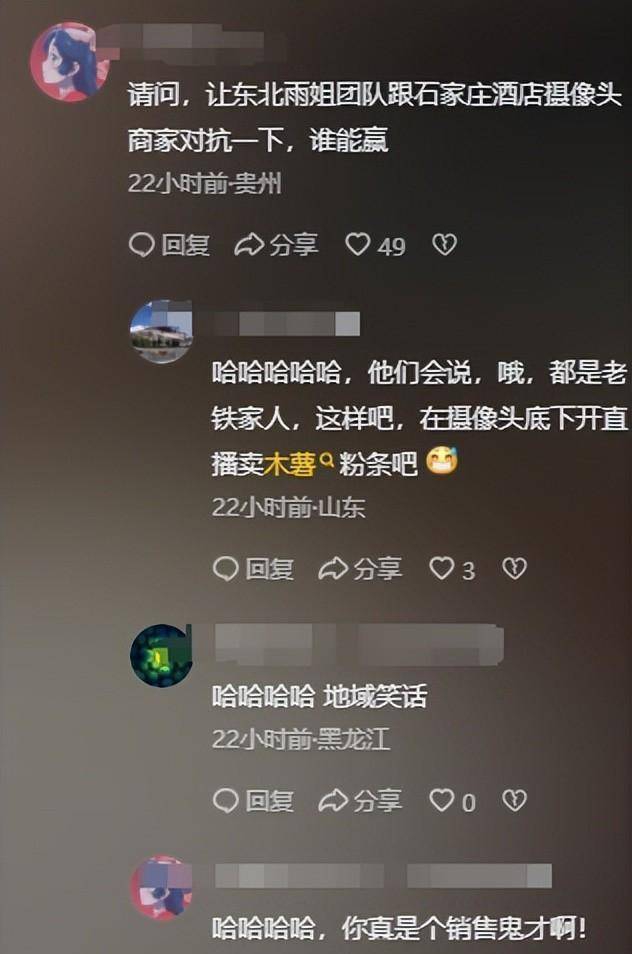
Task: Open the Guizhou commenter's avatar profile
Action: click(x=69, y=62)
